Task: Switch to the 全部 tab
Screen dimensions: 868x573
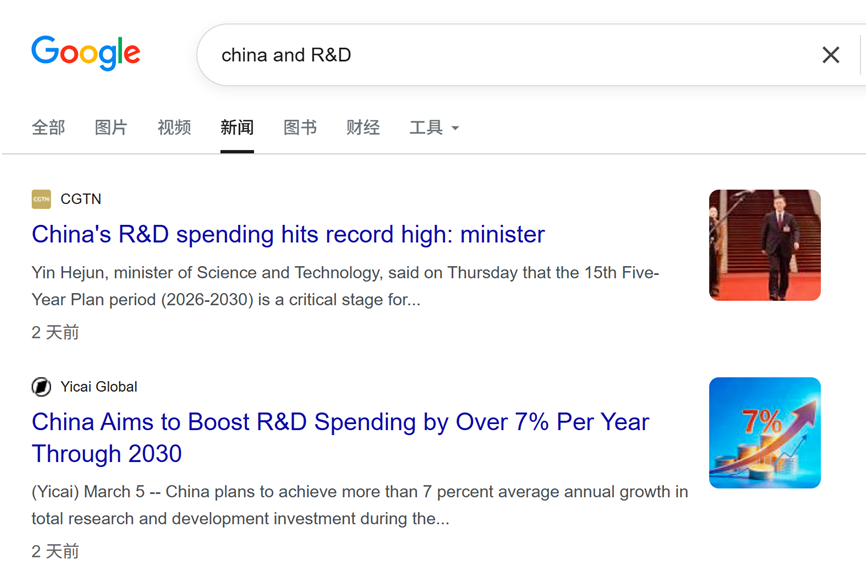Action: click(48, 127)
